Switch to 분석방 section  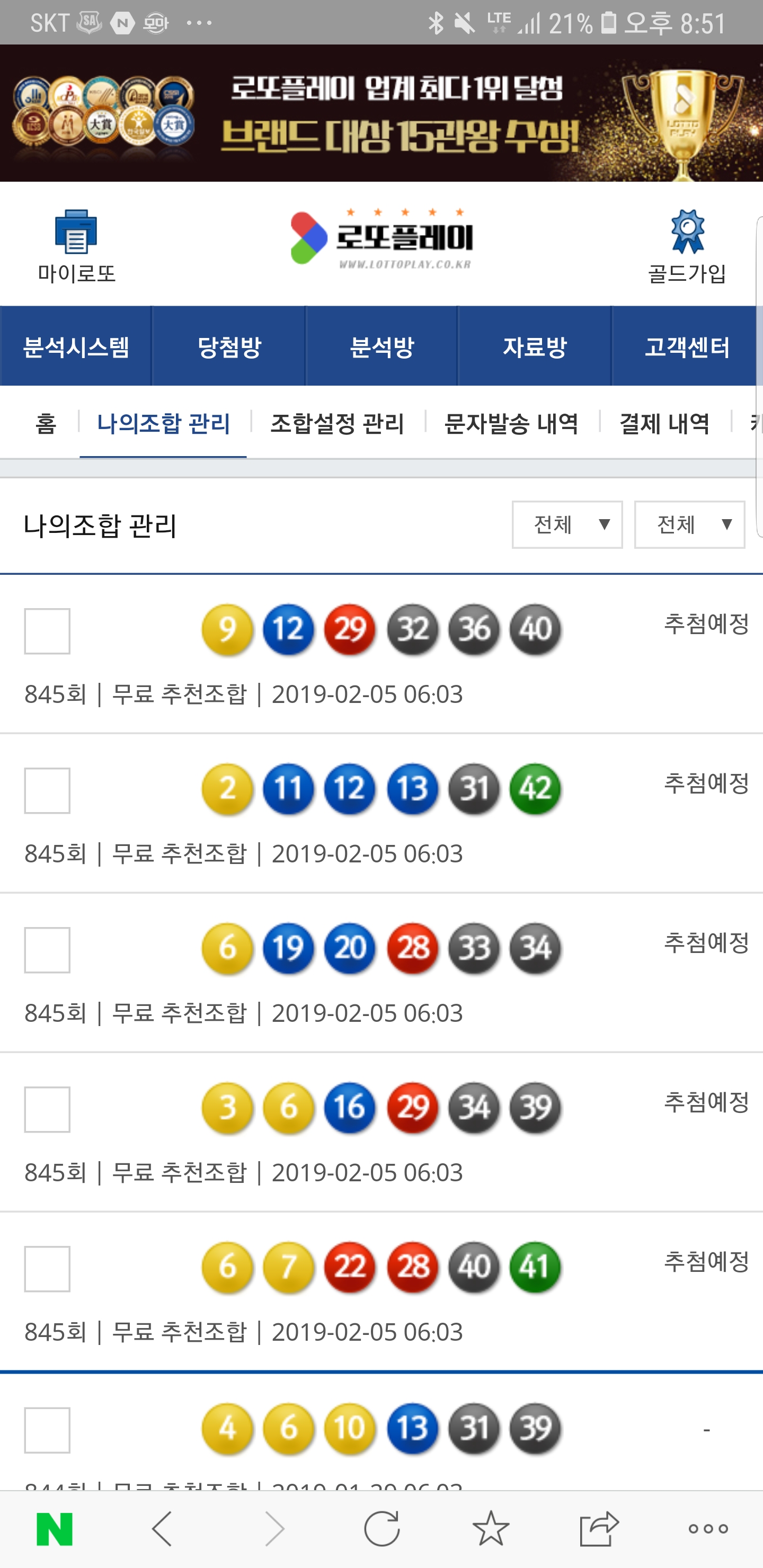click(382, 346)
